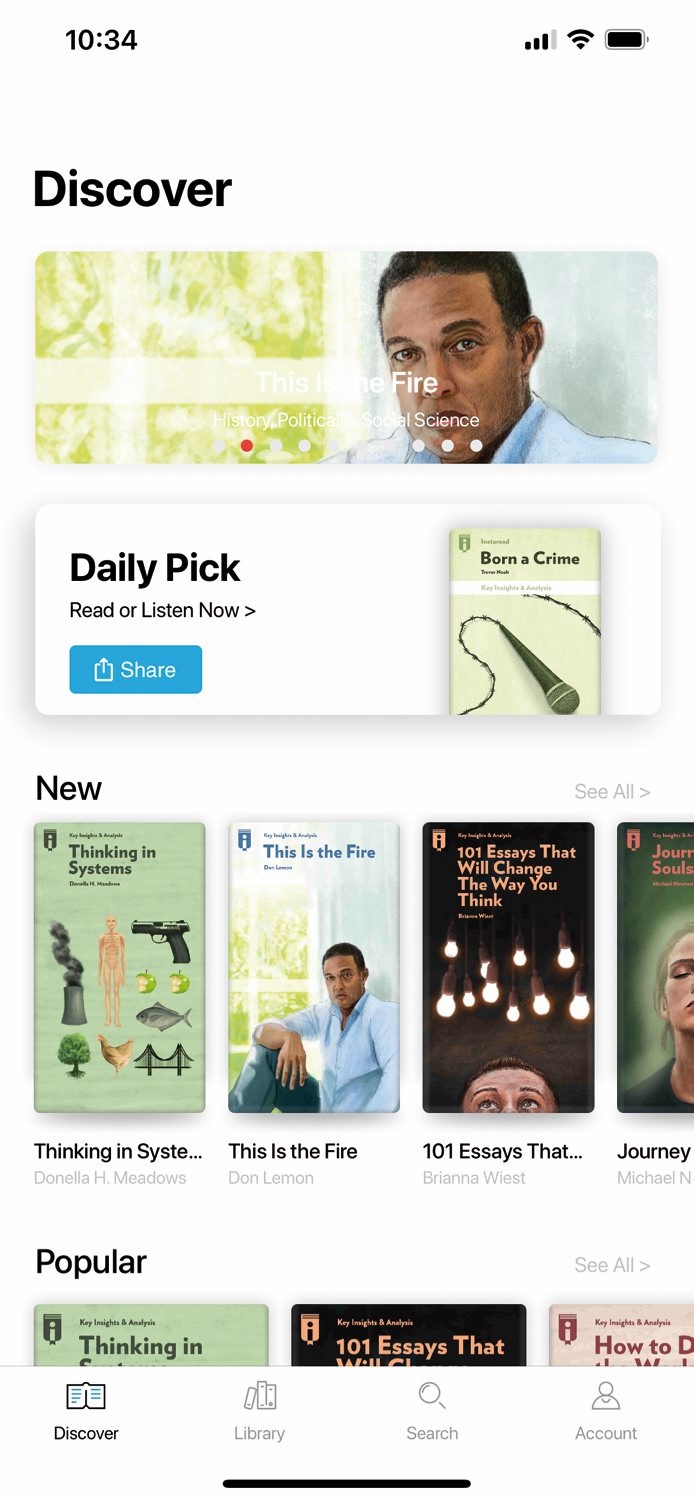Open This Is the Fire by Don Lemon
This screenshot has height=1500, width=694.
tap(314, 967)
